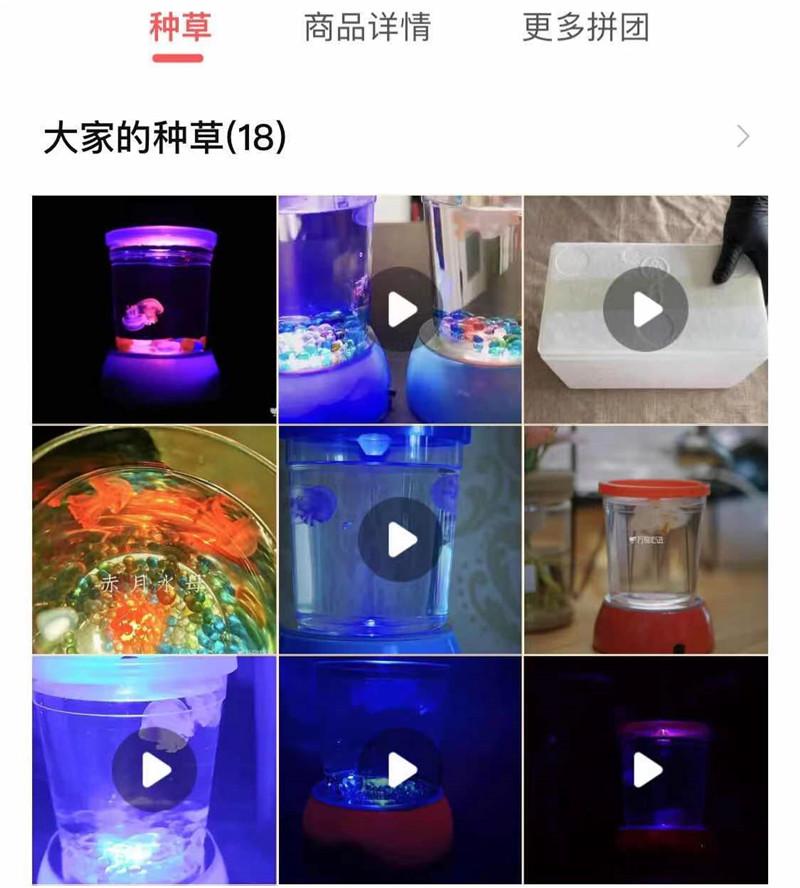Expand 大家的种草 list via chevron
The width and height of the screenshot is (800, 888).
742,137
